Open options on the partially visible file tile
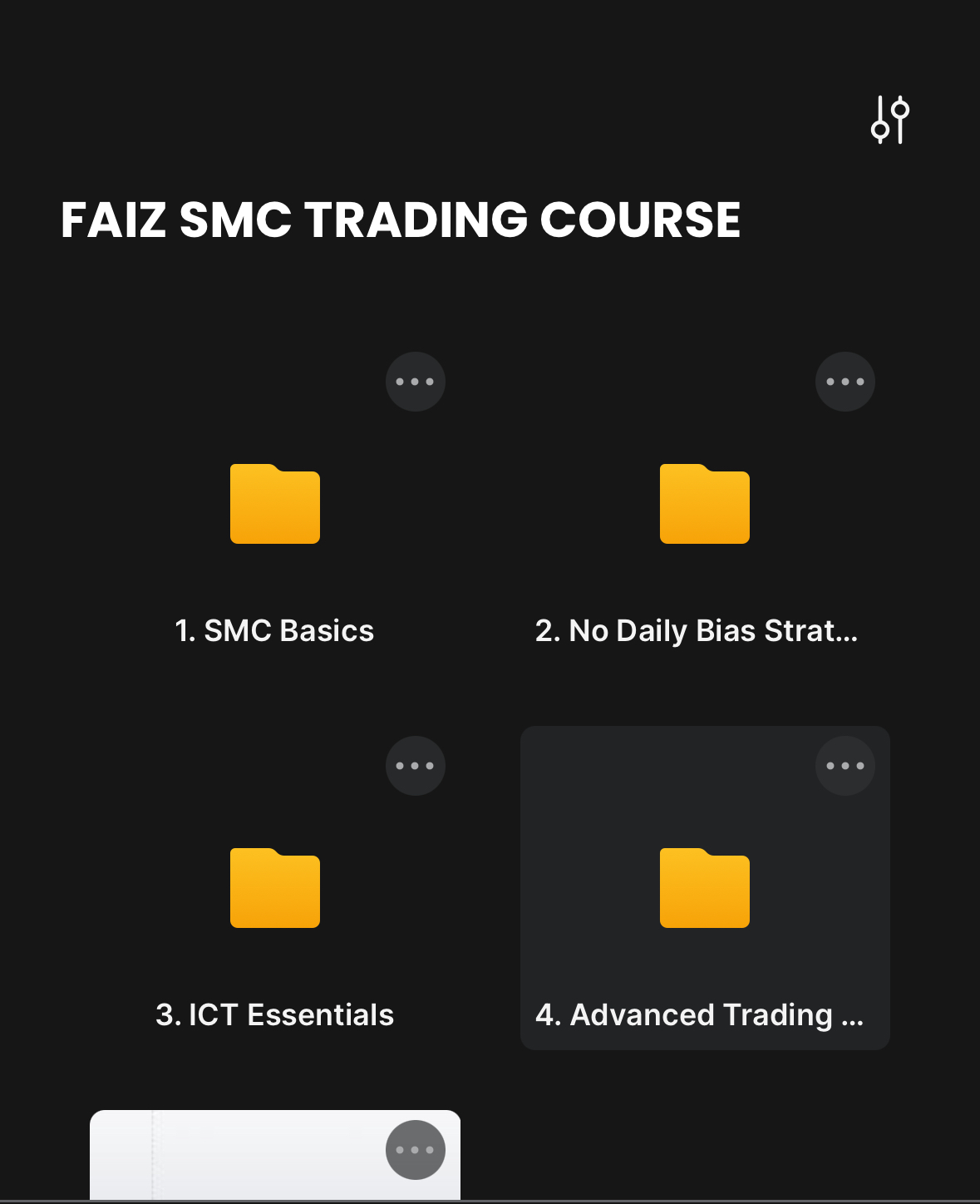Image resolution: width=980 pixels, height=1204 pixels. pyautogui.click(x=416, y=1150)
